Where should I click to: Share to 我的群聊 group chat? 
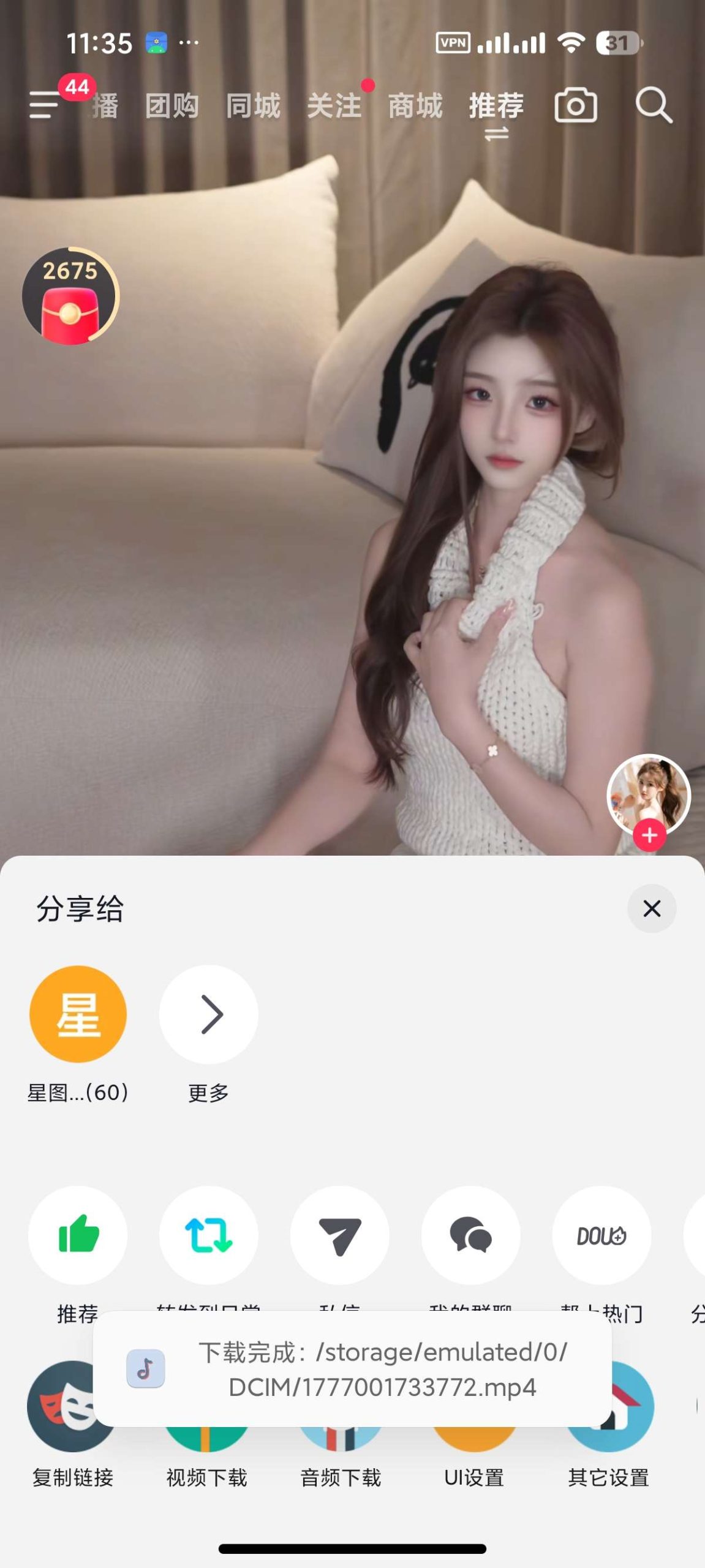click(x=471, y=1236)
